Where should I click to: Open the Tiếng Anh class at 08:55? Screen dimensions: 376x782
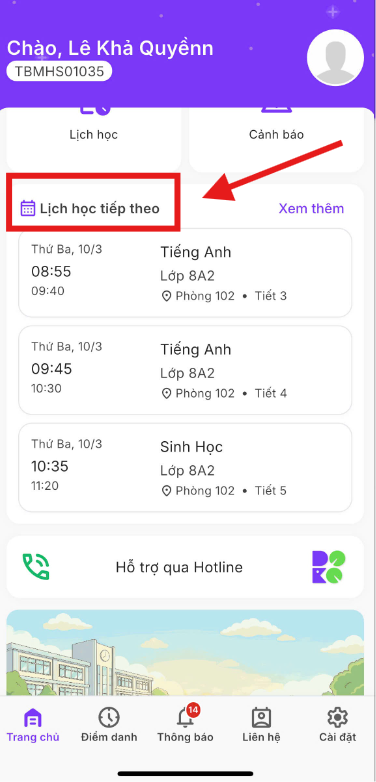coord(185,273)
